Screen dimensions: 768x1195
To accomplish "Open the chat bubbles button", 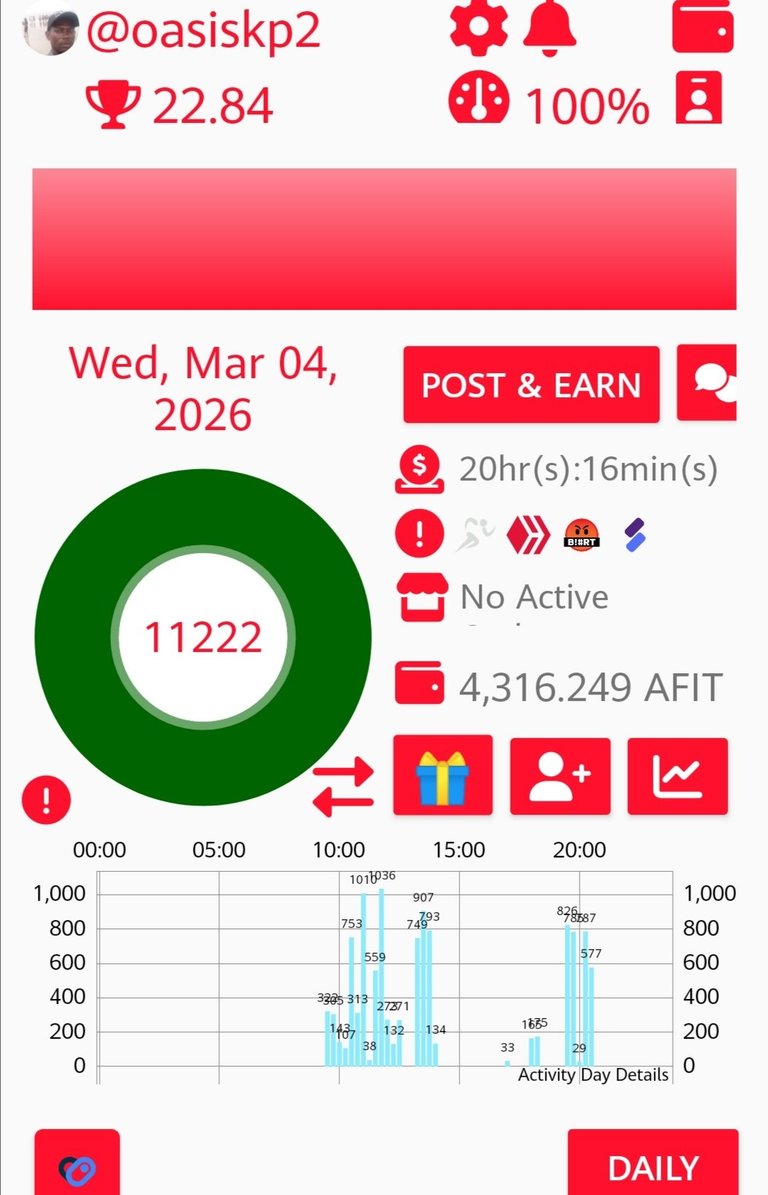I will click(x=708, y=383).
